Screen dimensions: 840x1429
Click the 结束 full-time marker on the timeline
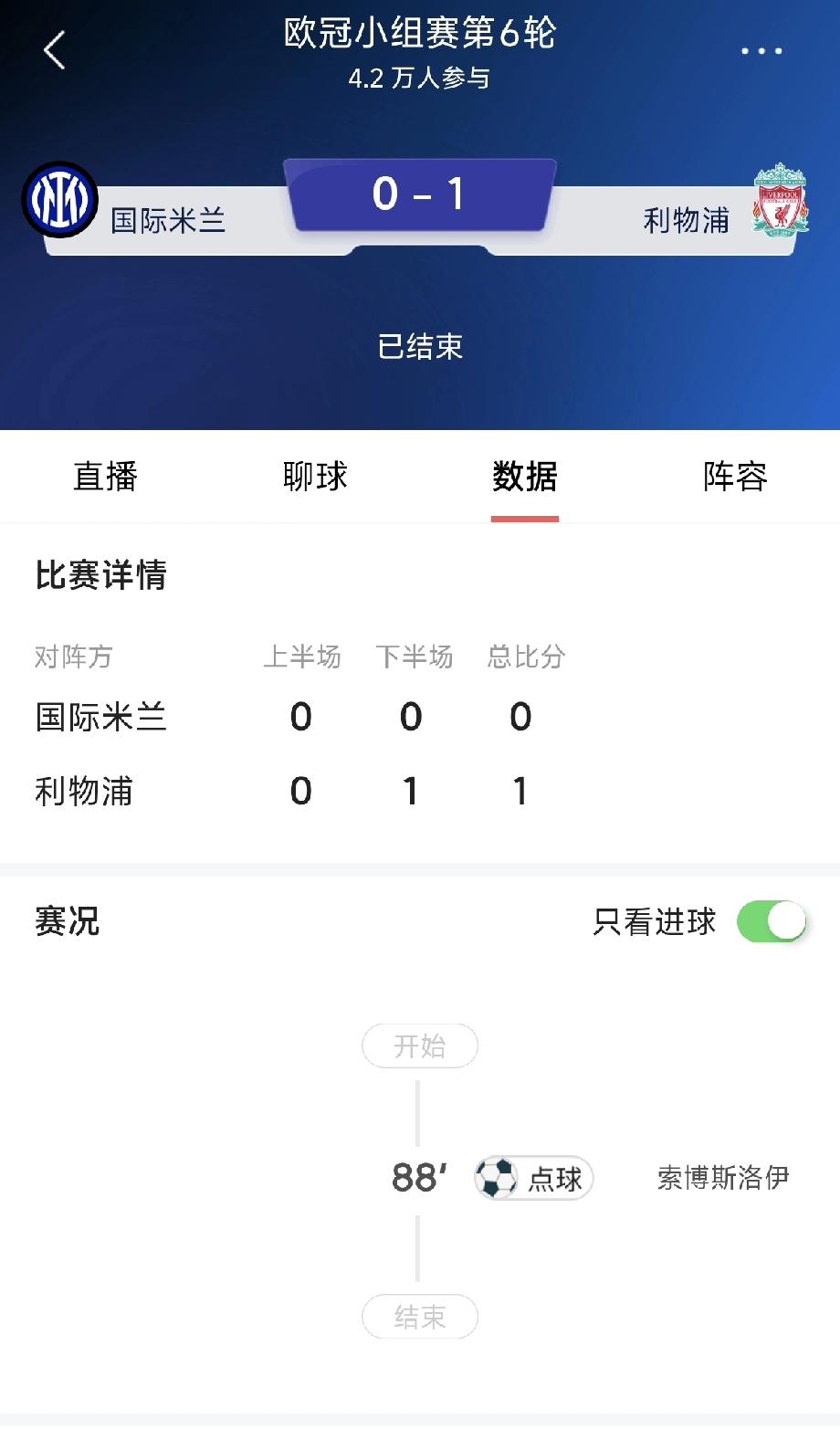coord(420,1317)
